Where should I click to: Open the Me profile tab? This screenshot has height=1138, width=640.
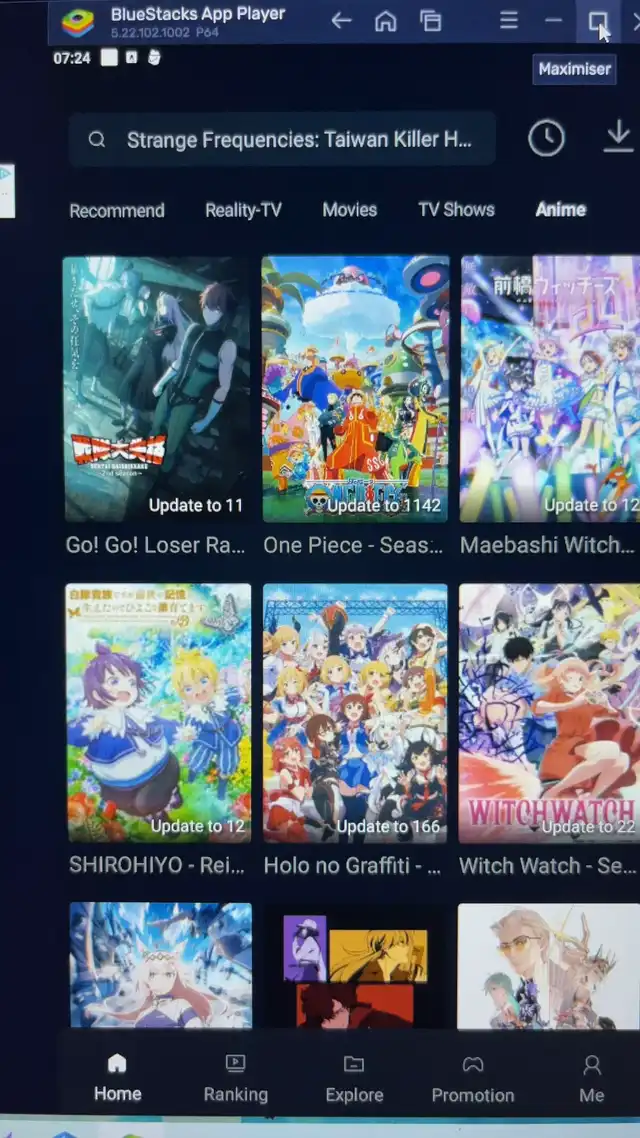[592, 1078]
